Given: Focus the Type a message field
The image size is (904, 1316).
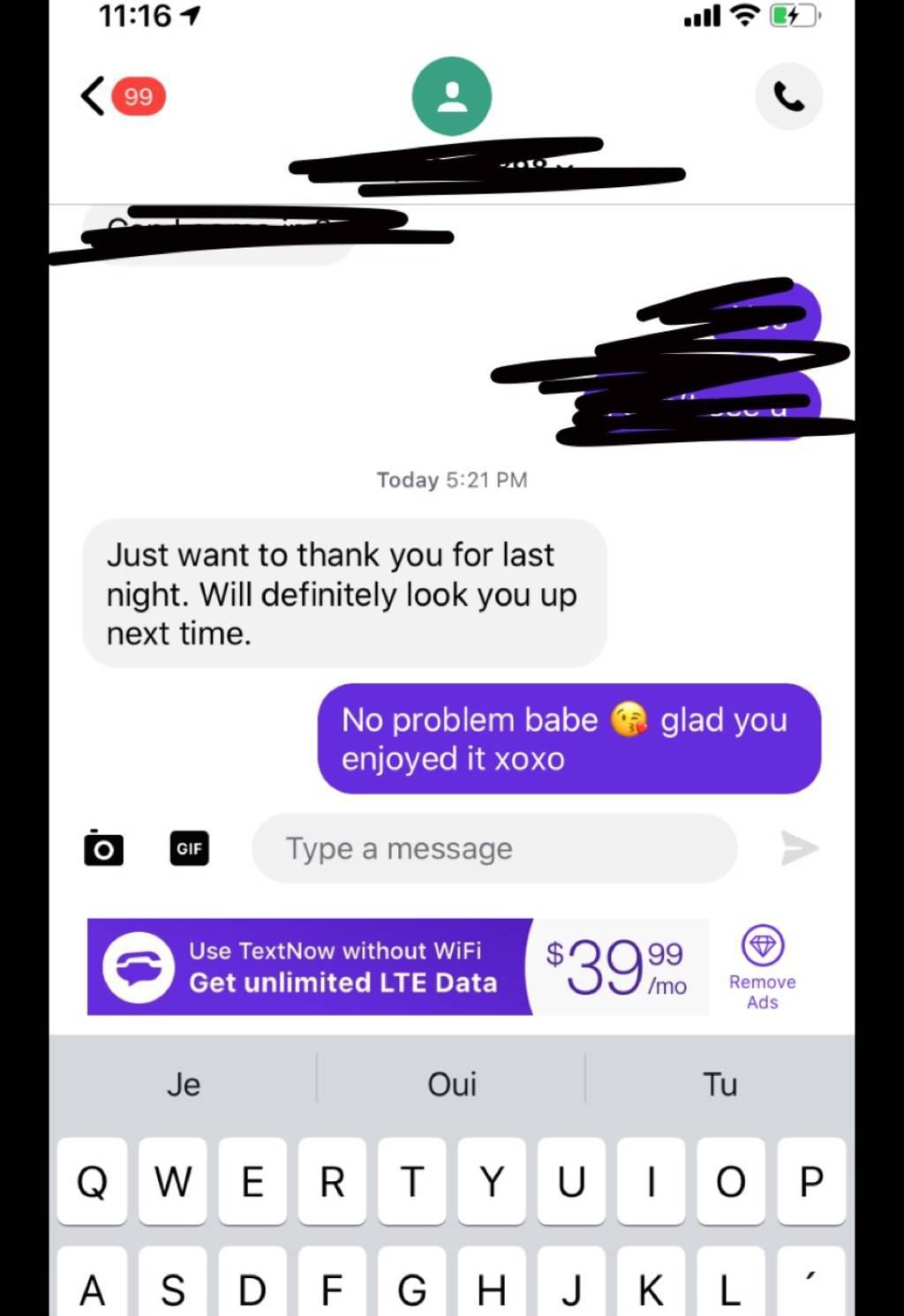Looking at the screenshot, I should pyautogui.click(x=494, y=848).
